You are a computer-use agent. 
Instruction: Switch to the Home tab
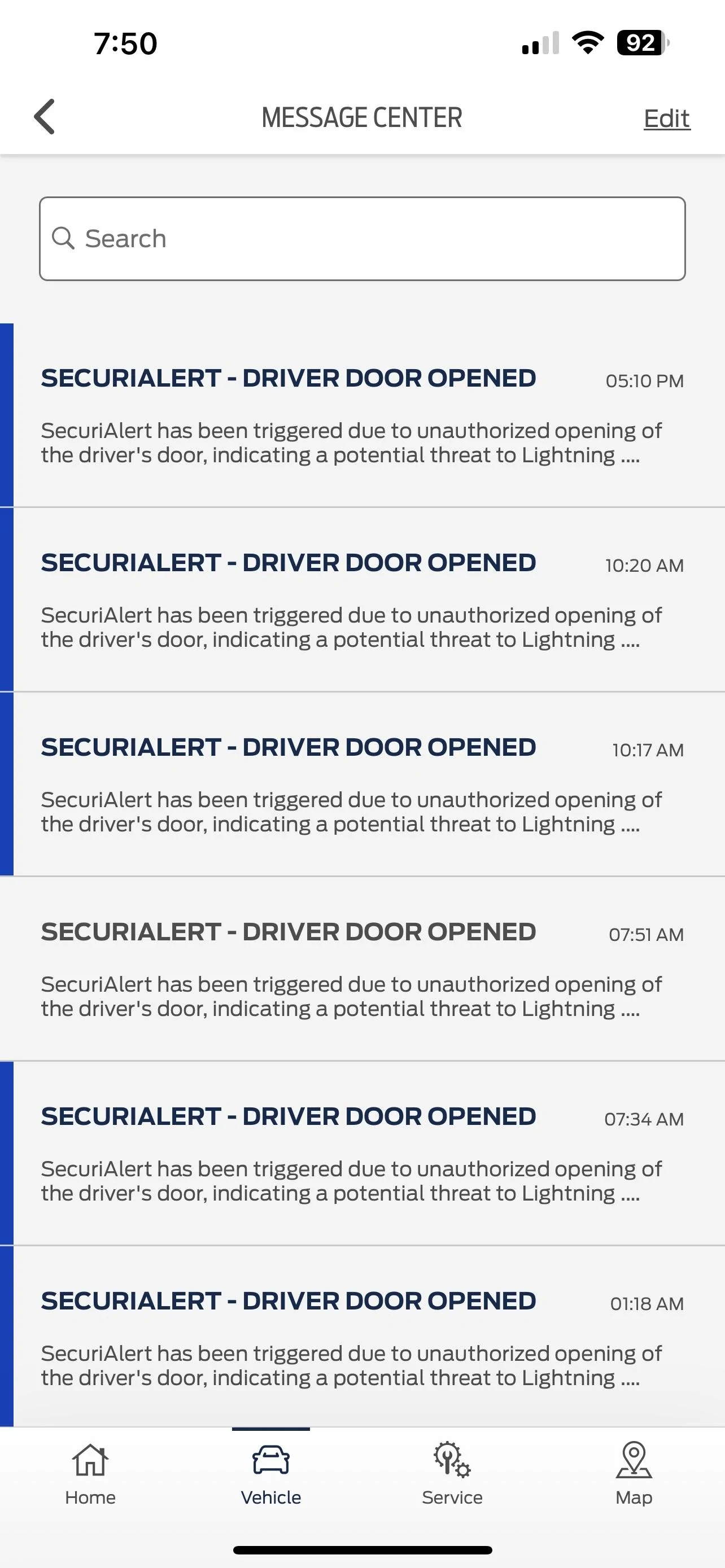(x=90, y=1473)
